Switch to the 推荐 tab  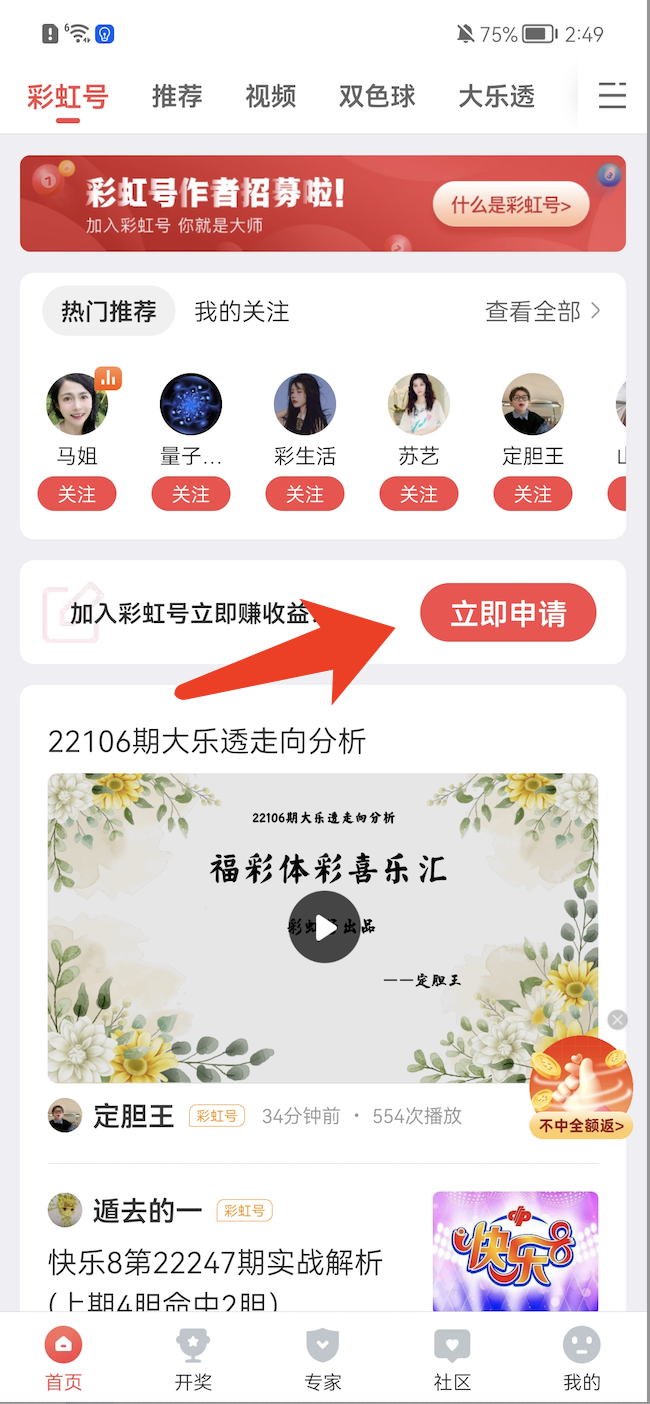tap(177, 97)
